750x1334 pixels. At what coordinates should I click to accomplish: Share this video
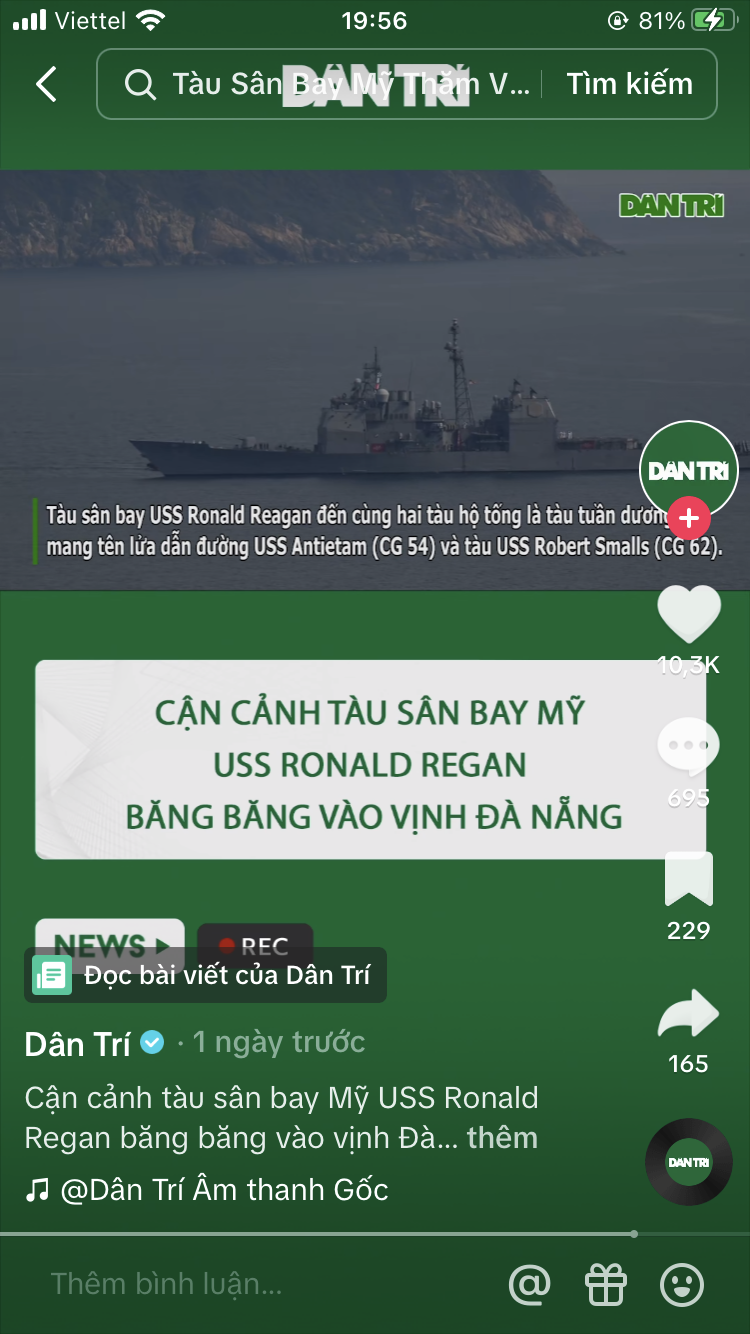click(688, 1014)
